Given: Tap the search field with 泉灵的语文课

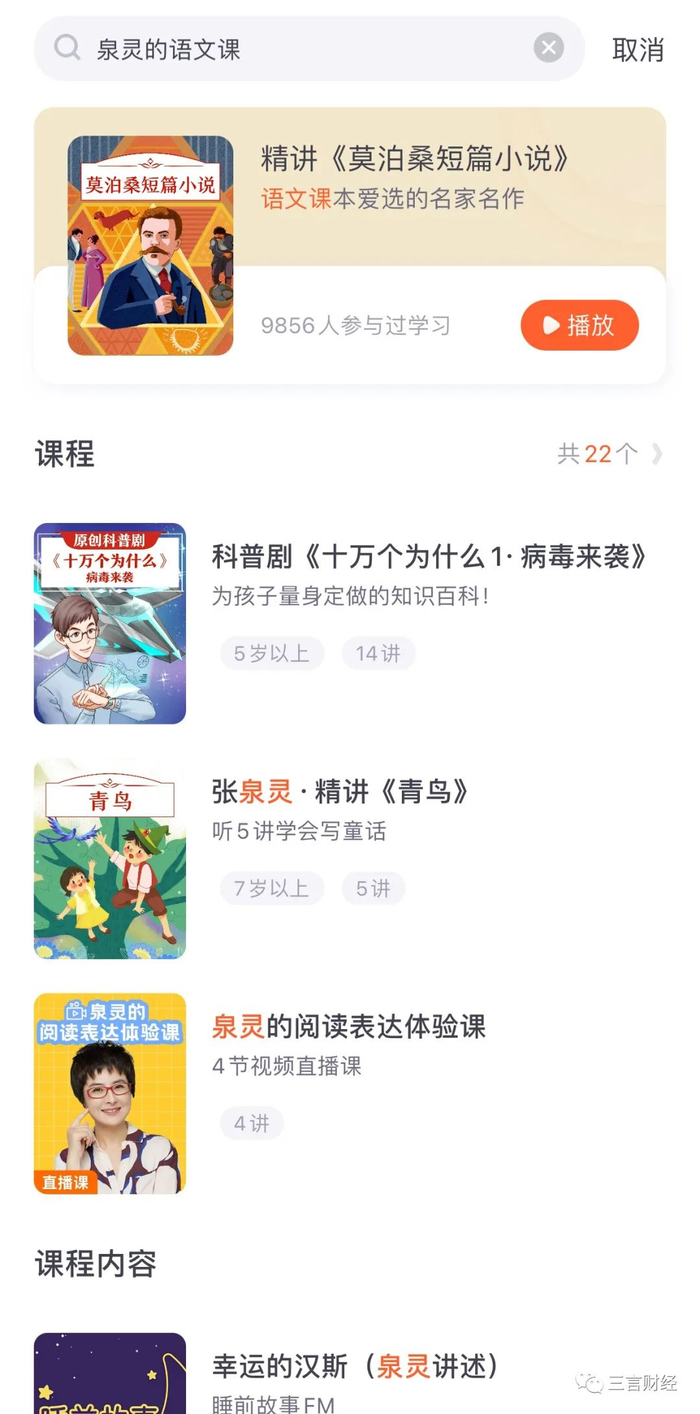Looking at the screenshot, I should coord(300,49).
